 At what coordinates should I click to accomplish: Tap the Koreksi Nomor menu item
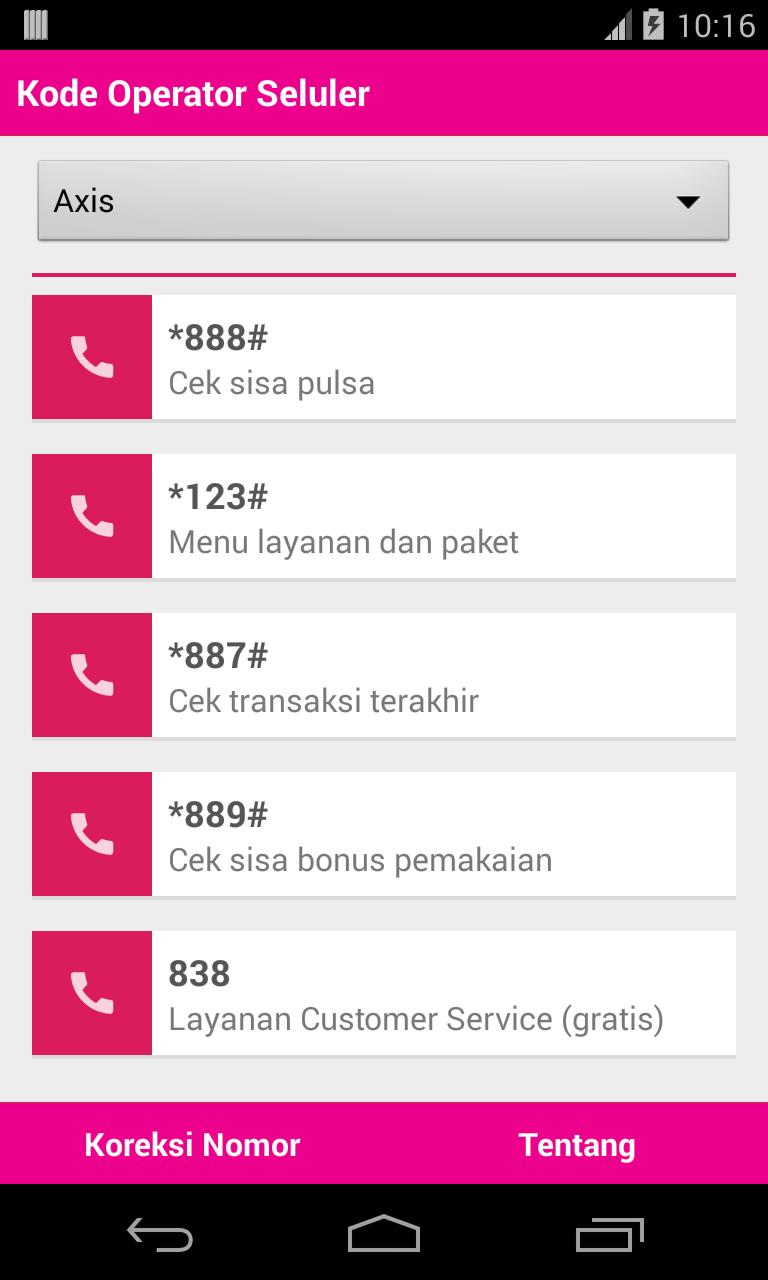192,1143
